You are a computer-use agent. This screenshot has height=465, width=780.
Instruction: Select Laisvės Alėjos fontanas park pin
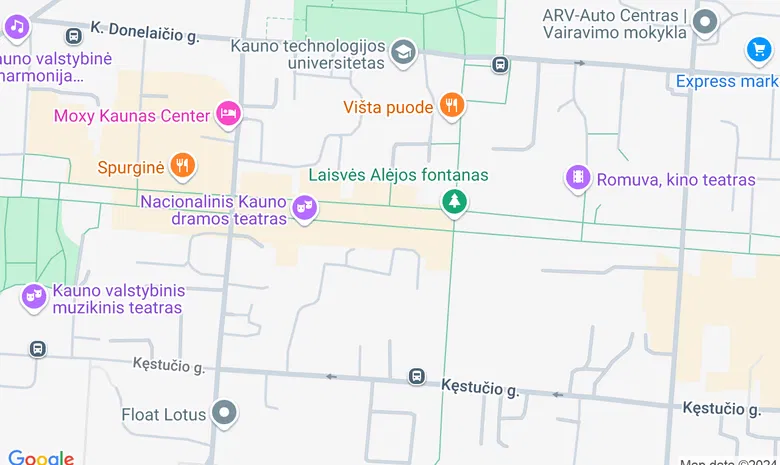[x=455, y=201]
